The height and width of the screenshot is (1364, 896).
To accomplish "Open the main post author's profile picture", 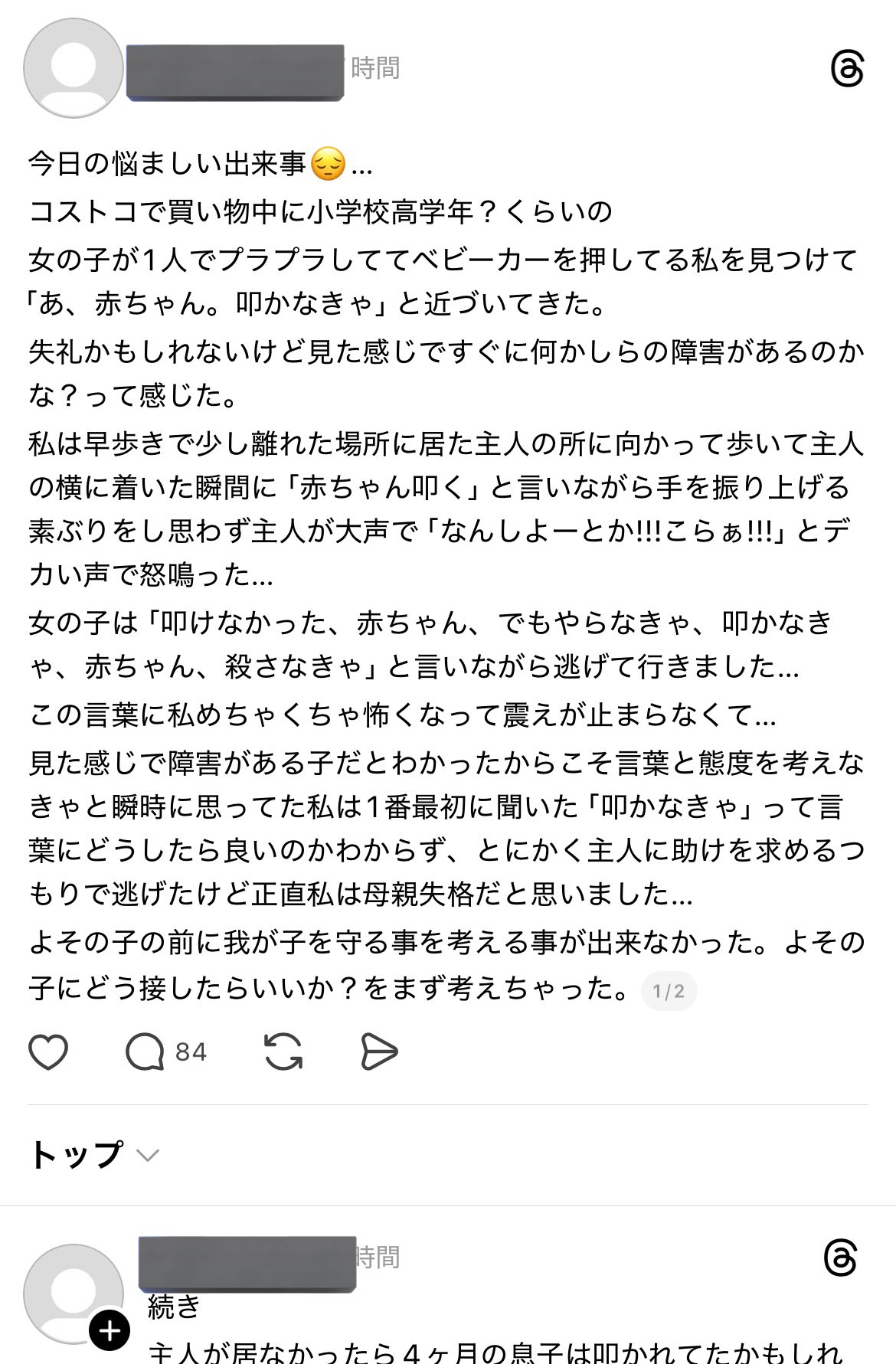I will pos(73,68).
